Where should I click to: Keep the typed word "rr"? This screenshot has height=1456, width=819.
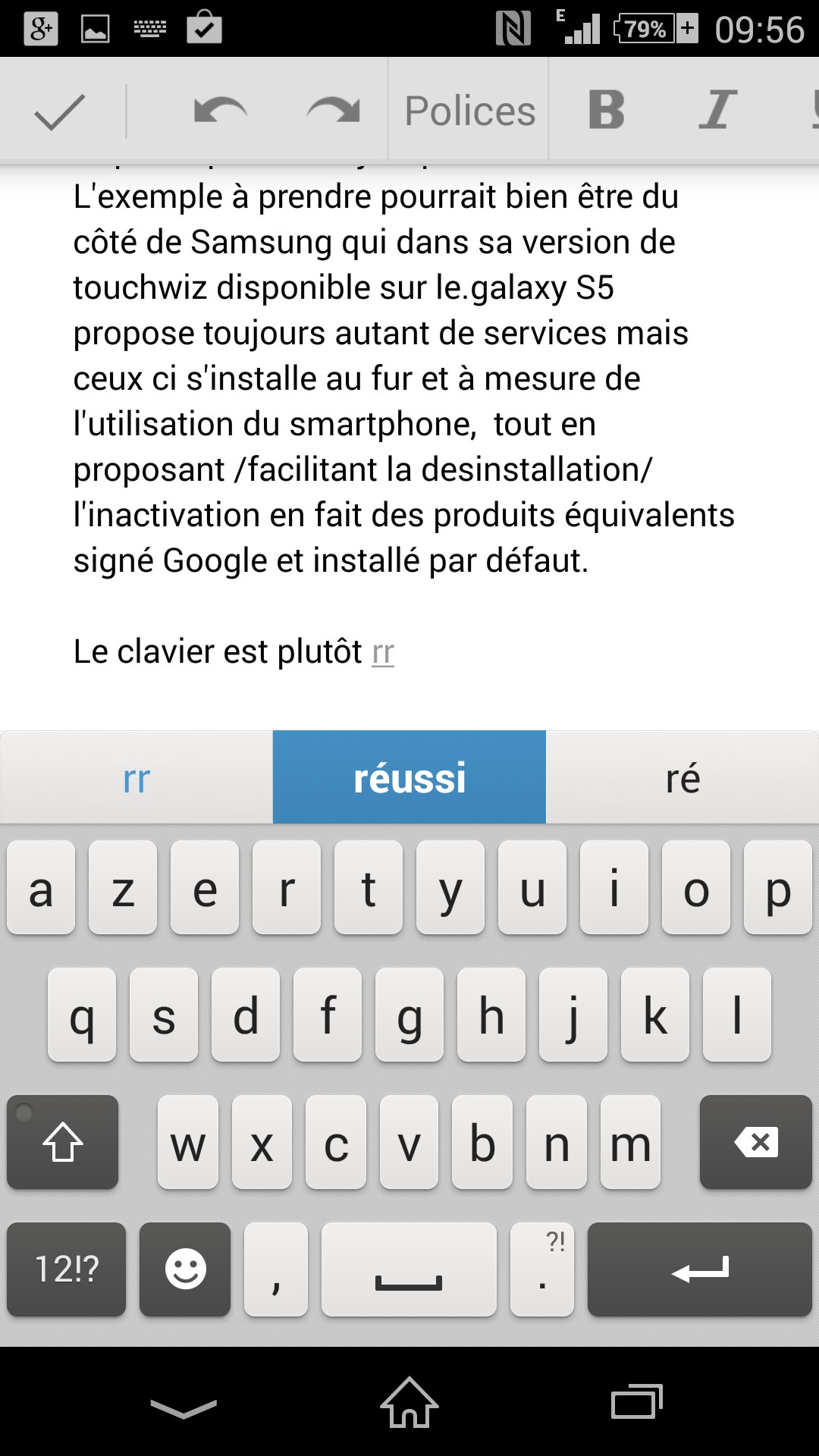pyautogui.click(x=136, y=778)
